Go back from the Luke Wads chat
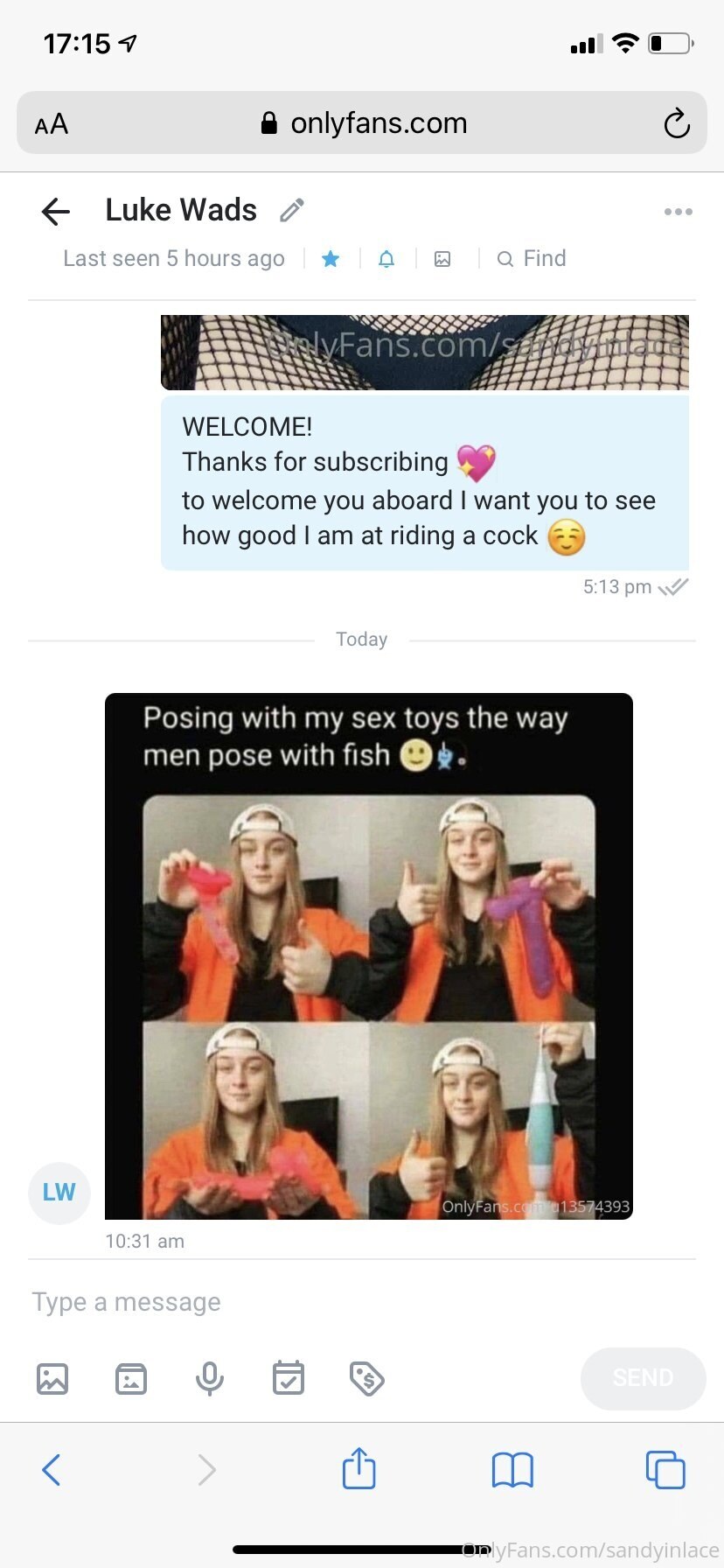The width and height of the screenshot is (724, 1568). tap(55, 212)
